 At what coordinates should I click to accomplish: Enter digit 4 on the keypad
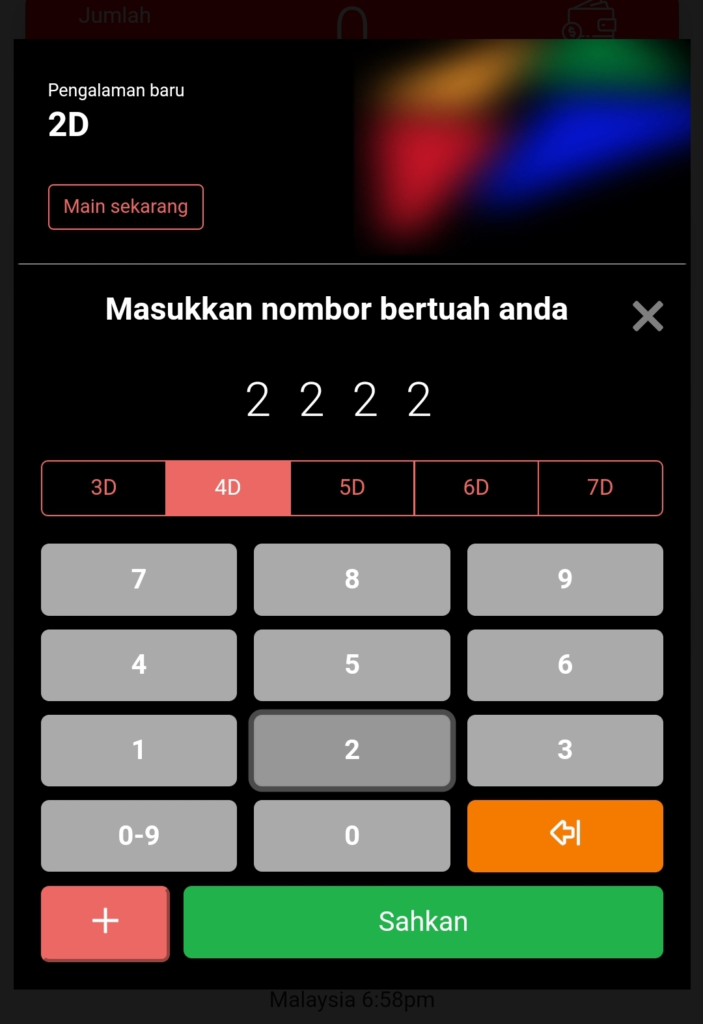click(x=139, y=665)
